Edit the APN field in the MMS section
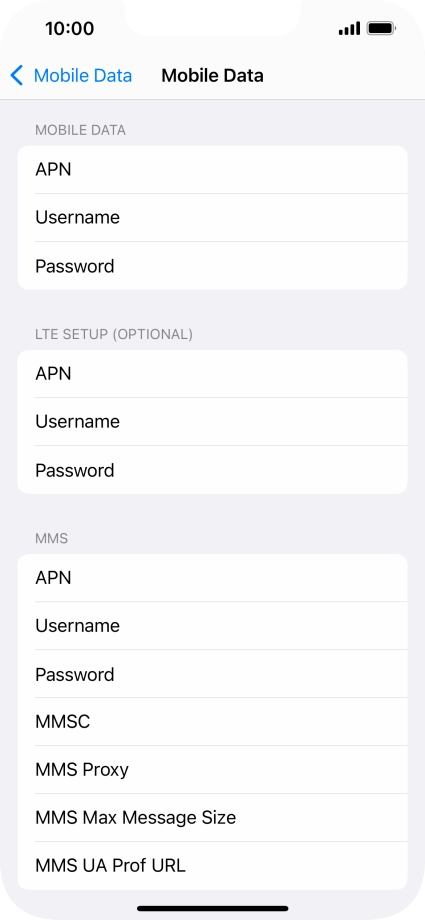 (212, 578)
